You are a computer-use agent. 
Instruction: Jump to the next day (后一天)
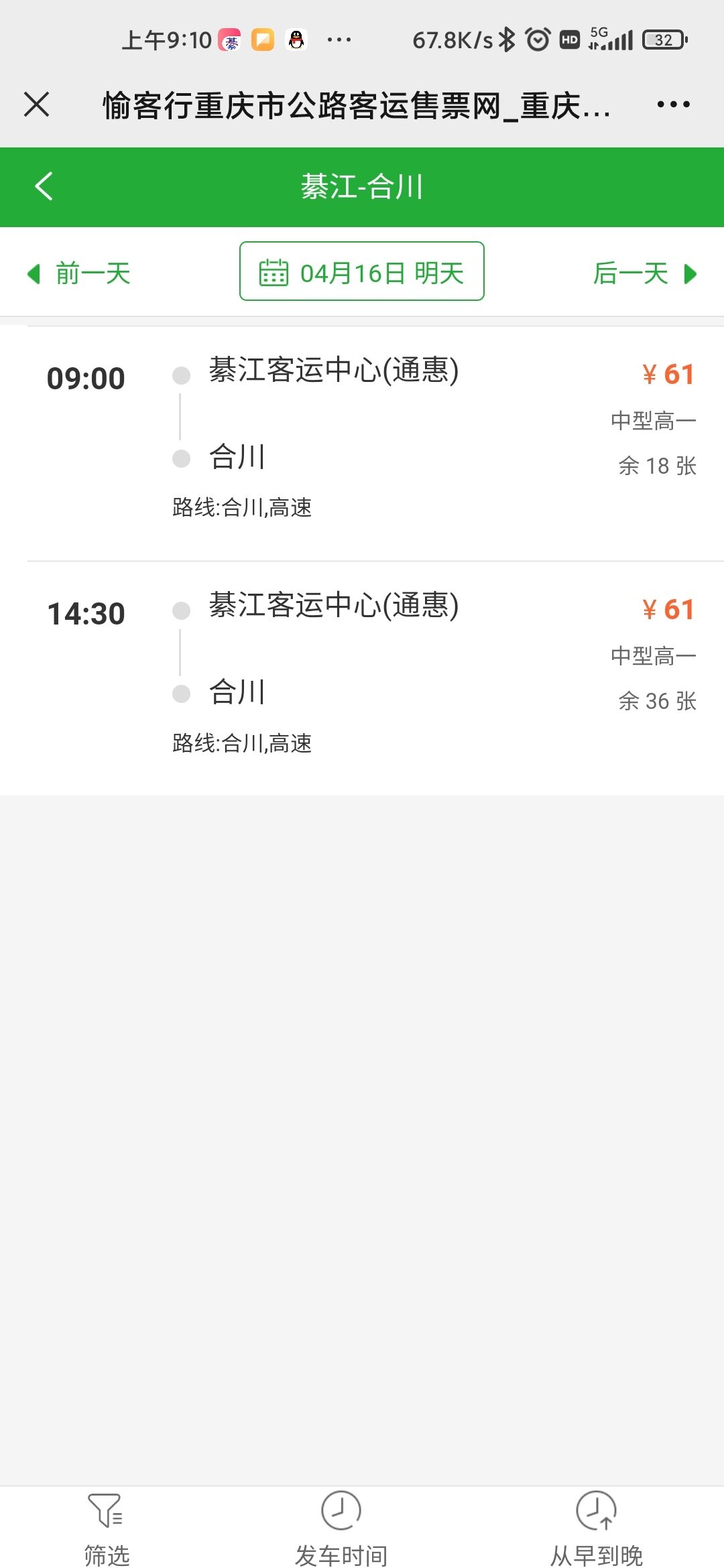(645, 273)
